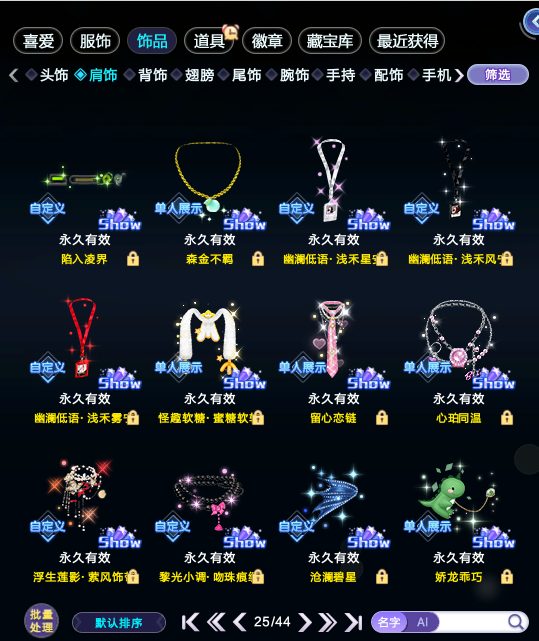View the 最近获得 tab
Image resolution: width=539 pixels, height=641 pixels.
point(407,41)
